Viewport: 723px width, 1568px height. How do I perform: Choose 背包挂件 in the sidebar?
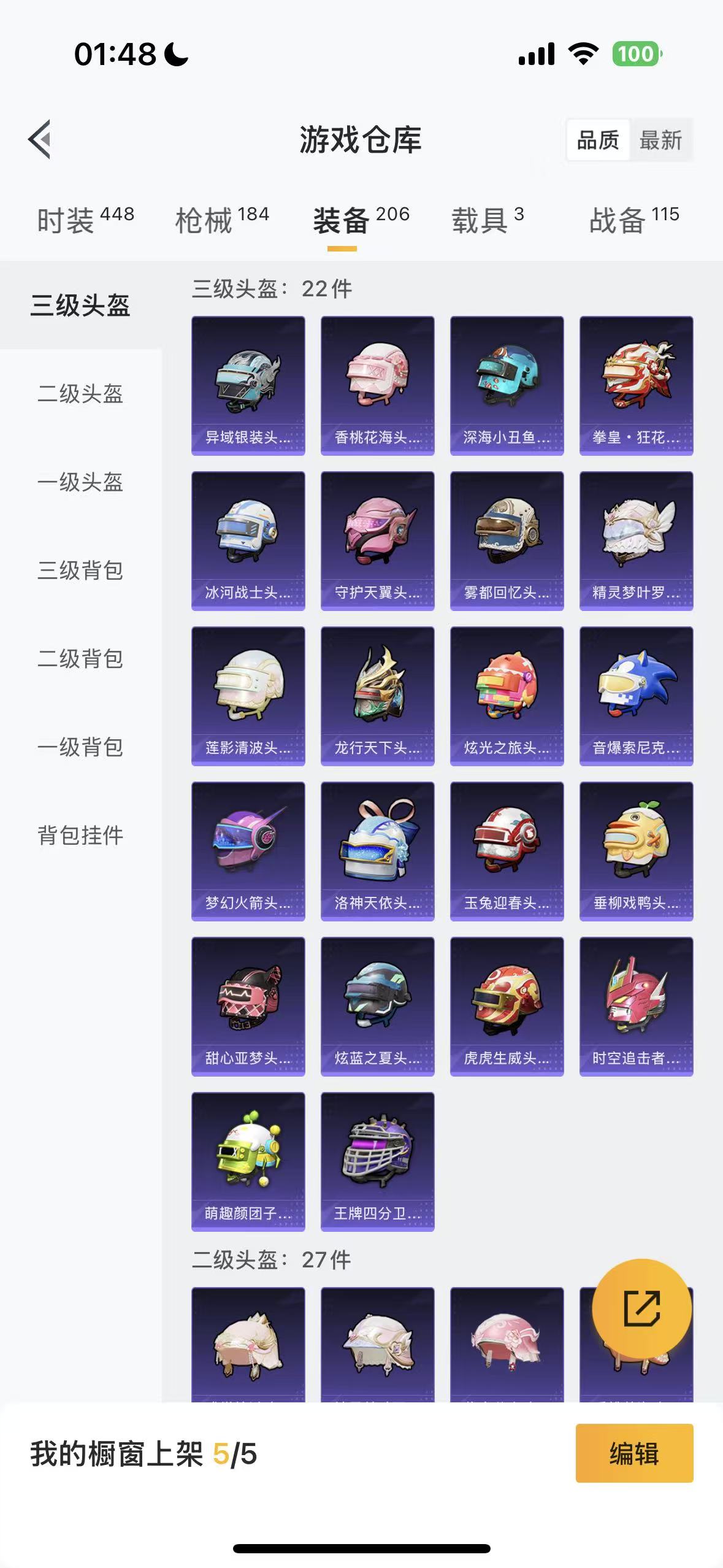[80, 836]
